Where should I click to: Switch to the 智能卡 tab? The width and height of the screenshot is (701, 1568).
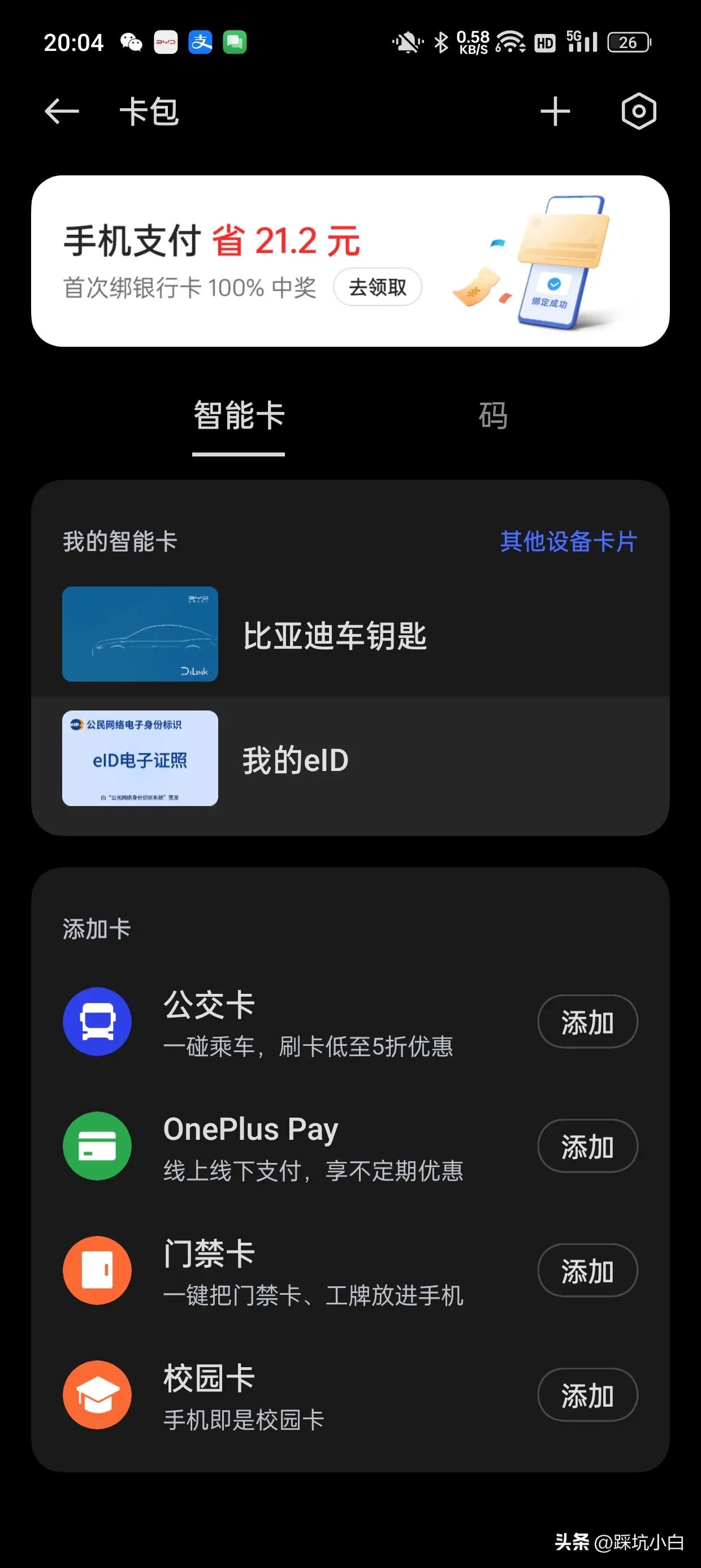coord(238,415)
